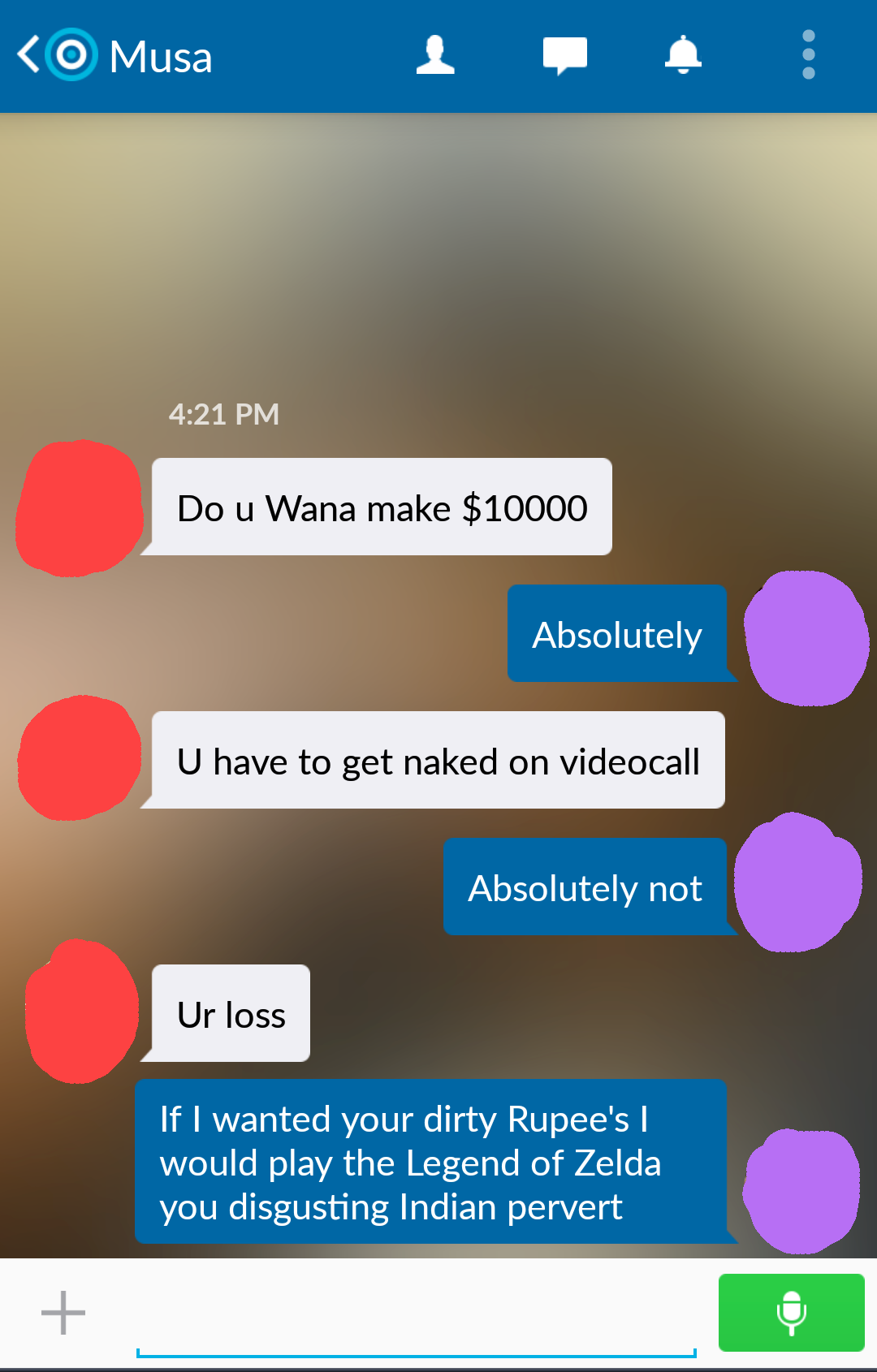This screenshot has height=1372, width=877.
Task: Tap the plus icon to attach something
Action: click(x=63, y=1313)
